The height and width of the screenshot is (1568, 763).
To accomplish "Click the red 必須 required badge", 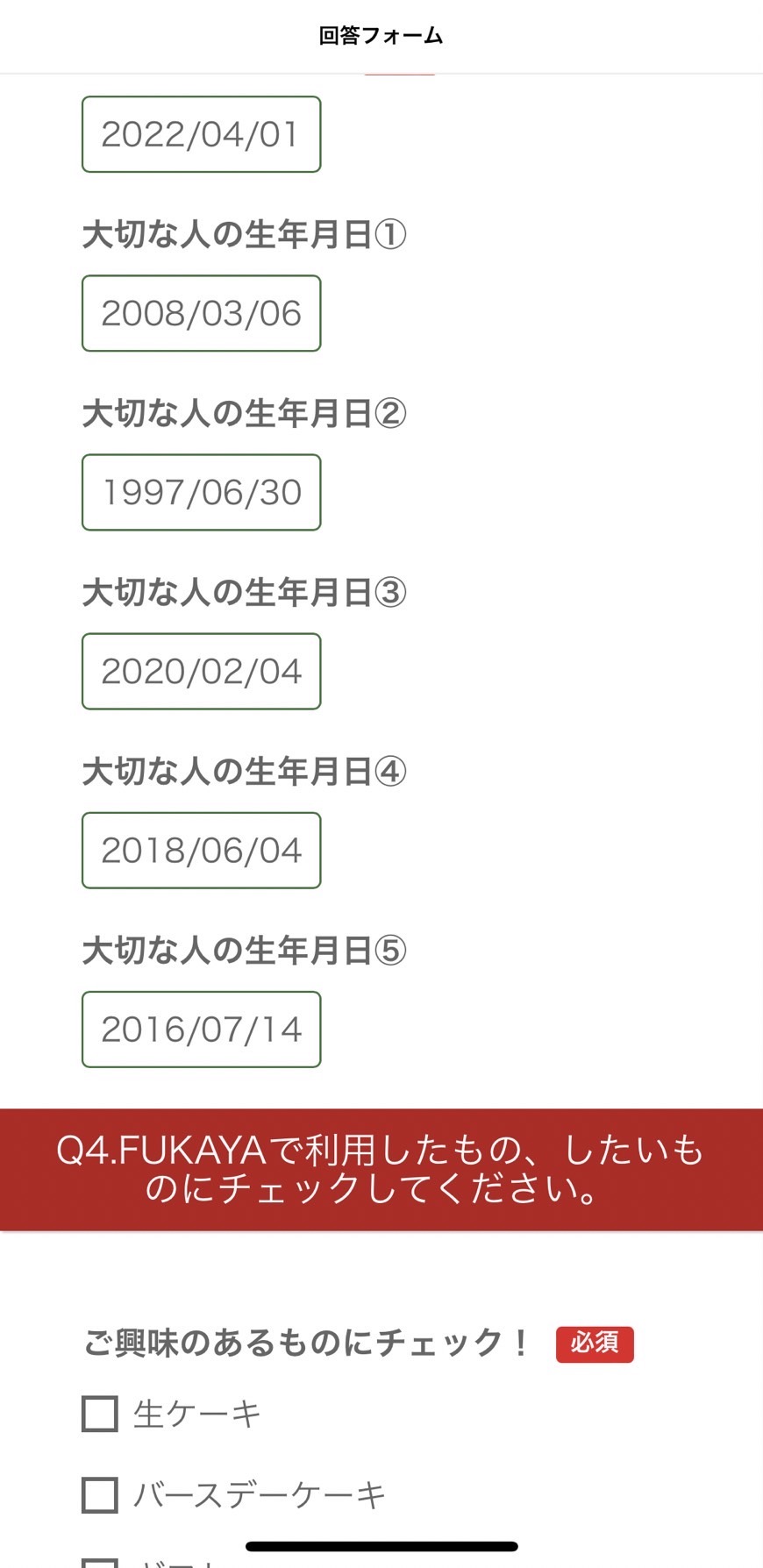I will (x=595, y=1343).
